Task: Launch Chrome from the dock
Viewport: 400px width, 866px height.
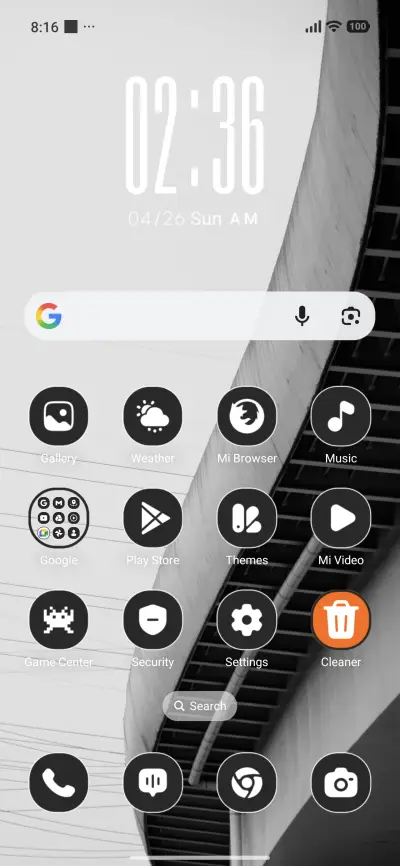Action: tap(246, 782)
